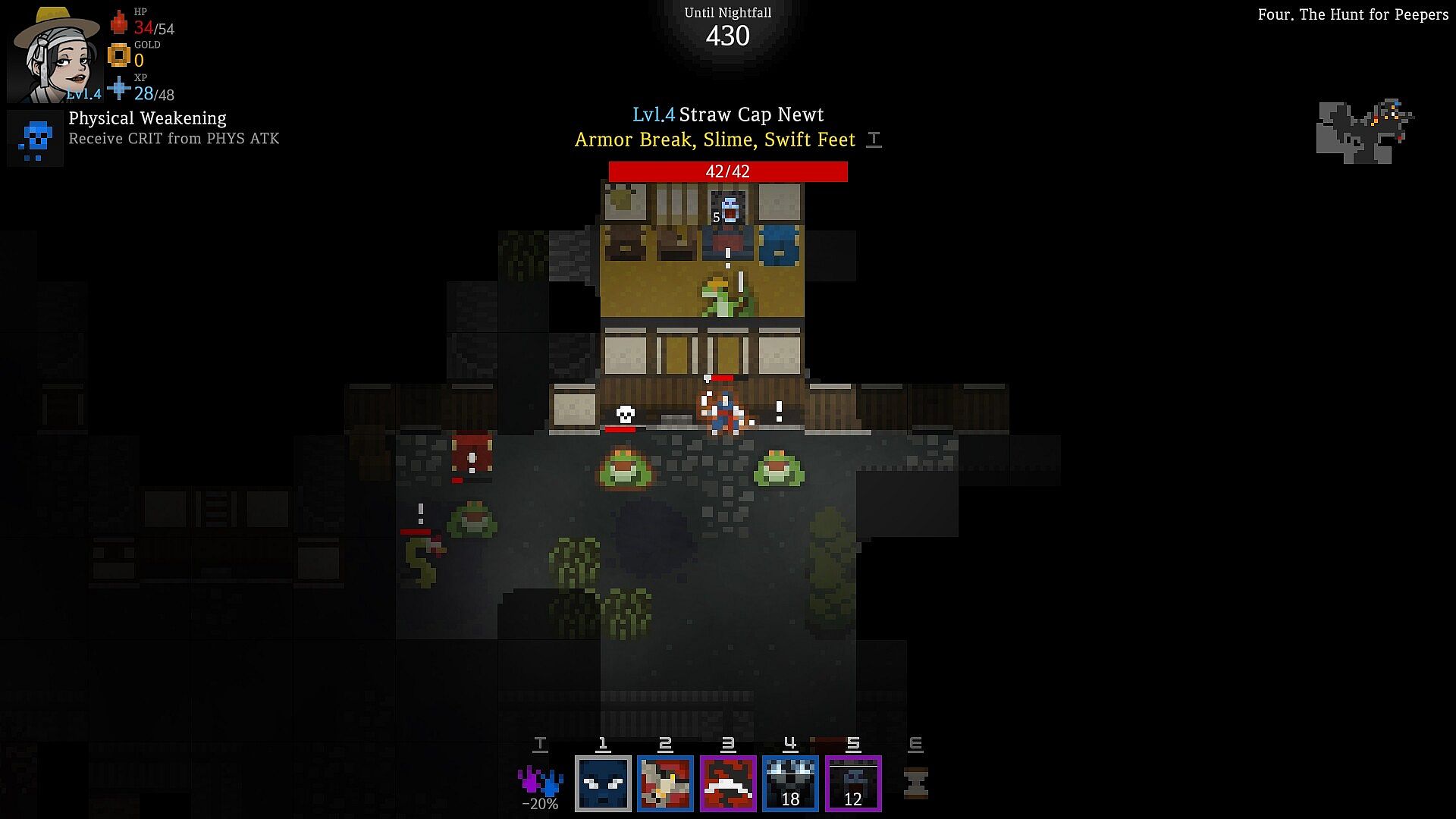Viewport: 1456px width, 819px height.
Task: Expand Straw Cap Newt trait details
Action: (874, 140)
